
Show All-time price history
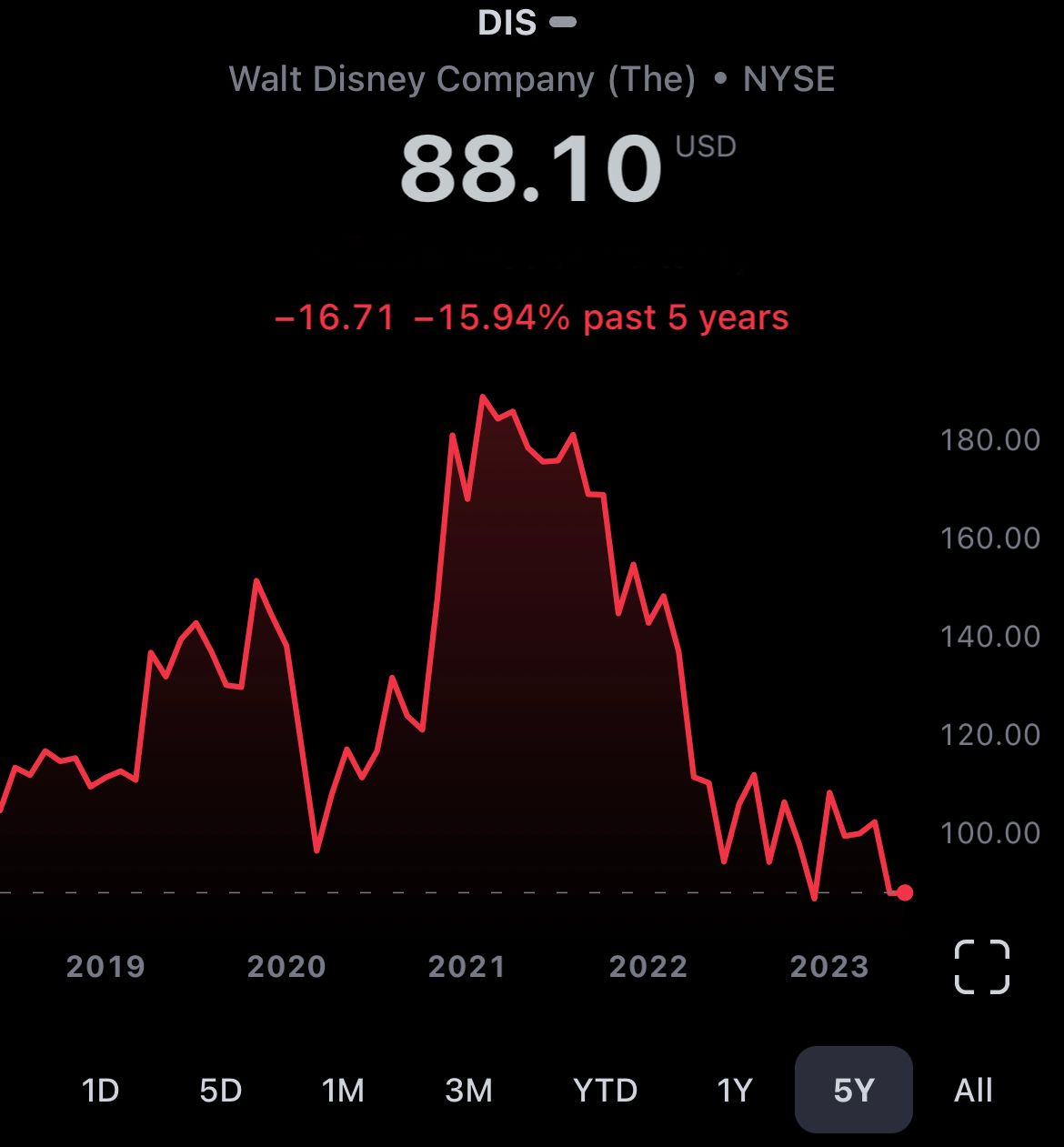coord(973,1090)
